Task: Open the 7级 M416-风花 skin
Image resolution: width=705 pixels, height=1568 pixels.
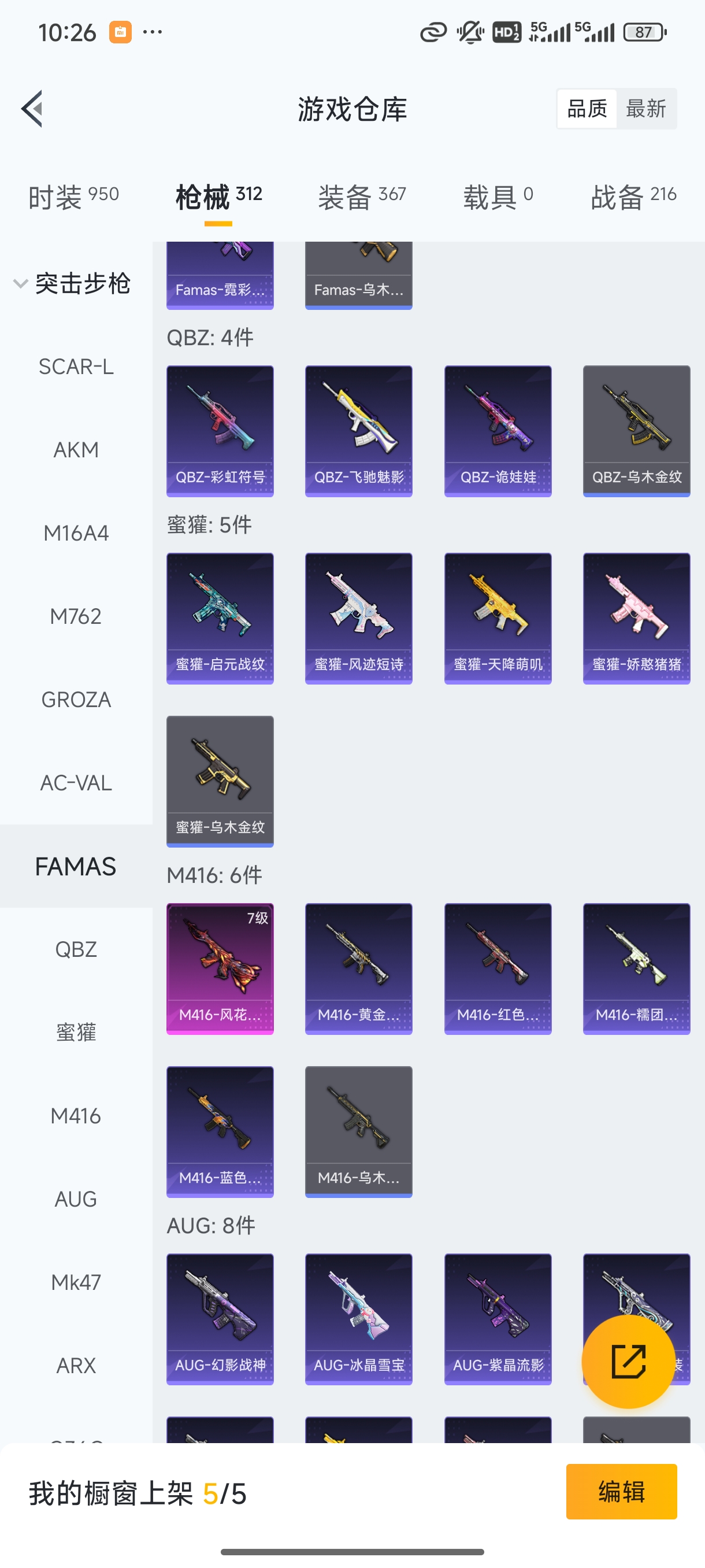Action: coord(220,968)
